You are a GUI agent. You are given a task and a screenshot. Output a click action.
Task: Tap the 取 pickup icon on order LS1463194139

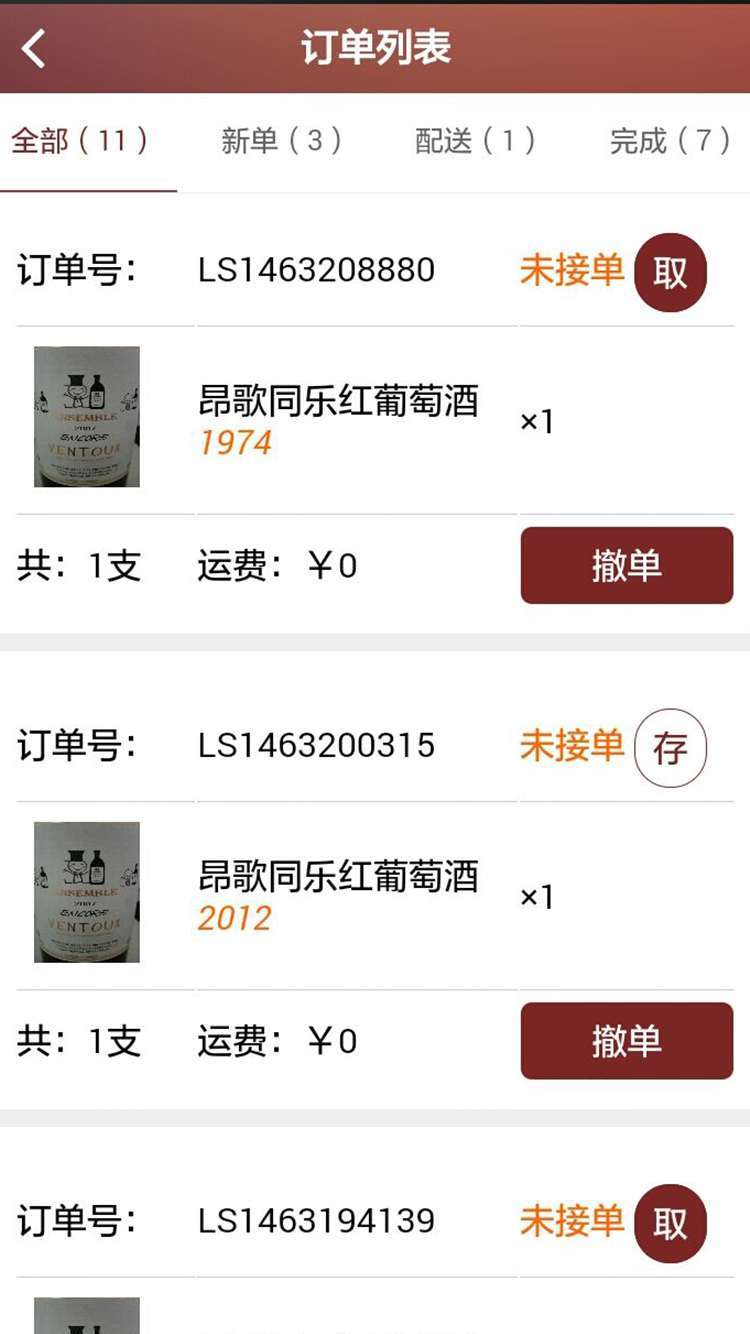coord(670,1222)
